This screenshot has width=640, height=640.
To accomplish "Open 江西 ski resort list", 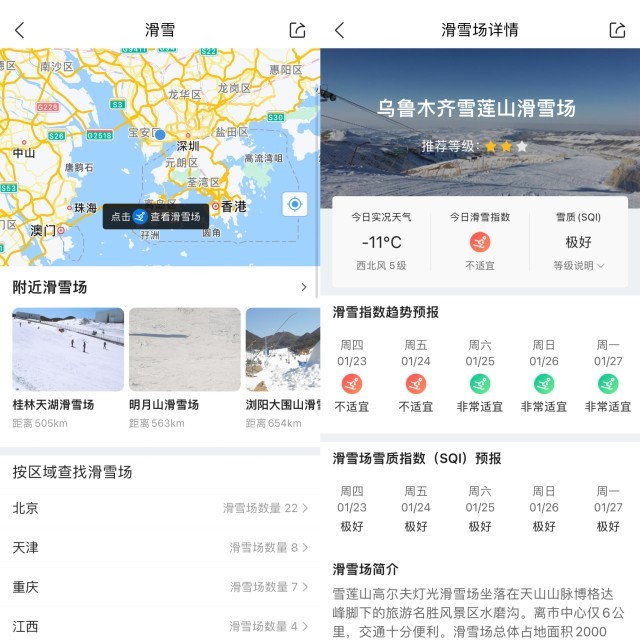I will (160, 625).
